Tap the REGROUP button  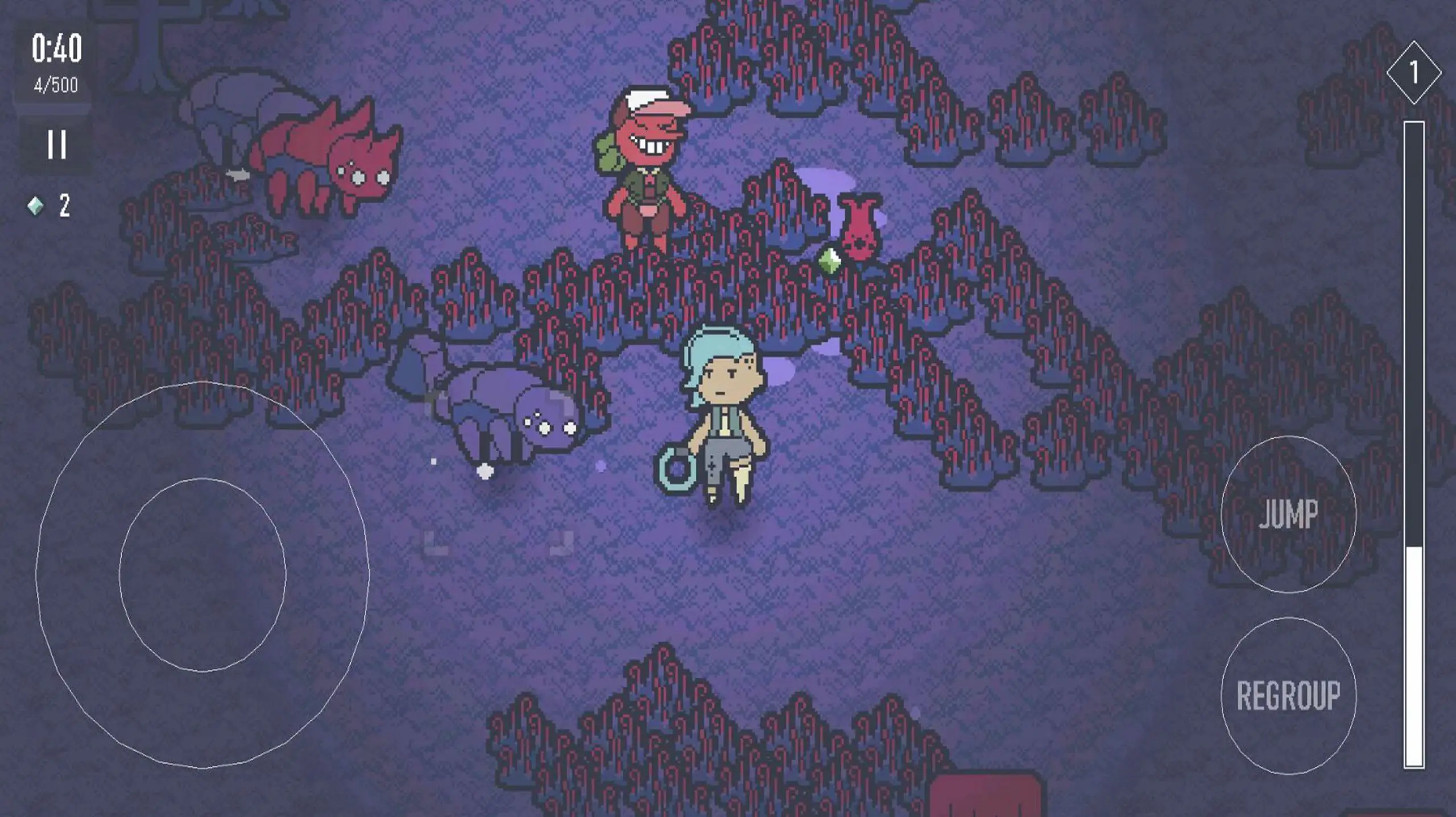pyautogui.click(x=1288, y=695)
